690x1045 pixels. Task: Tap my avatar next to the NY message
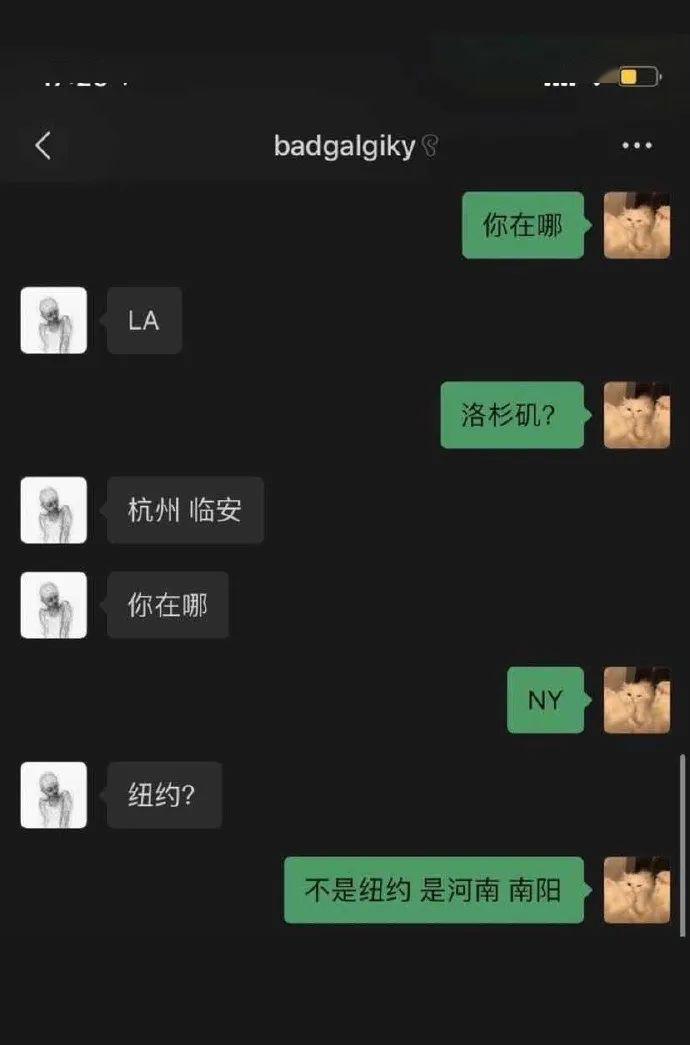click(636, 700)
